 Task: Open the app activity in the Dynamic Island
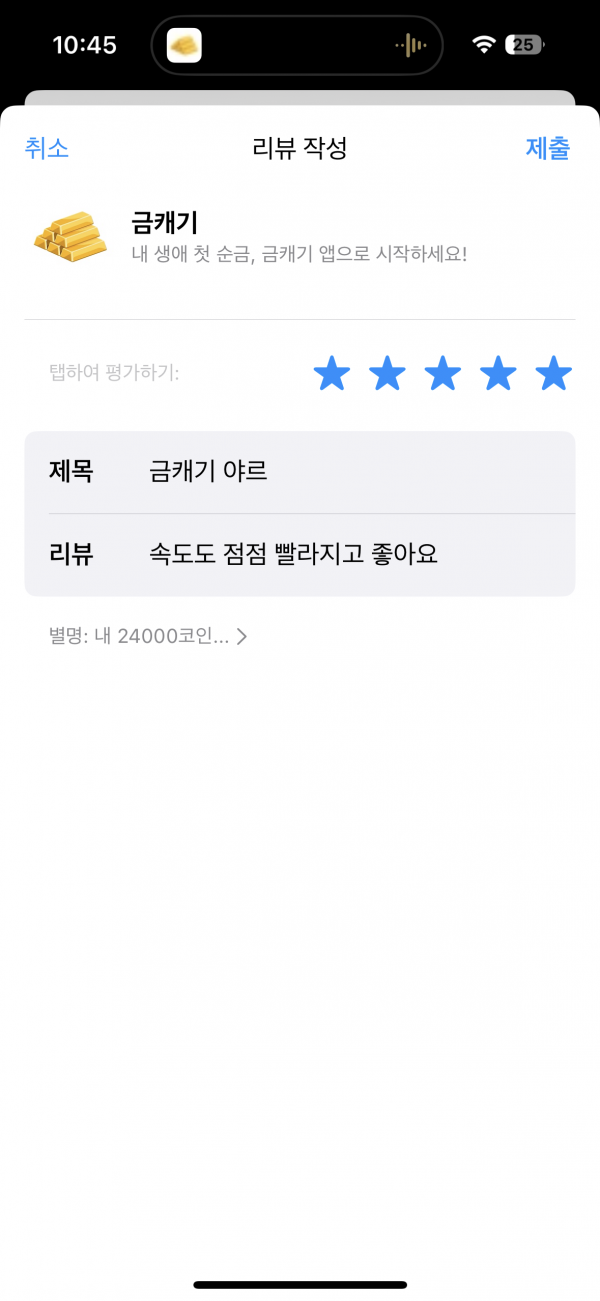point(297,45)
